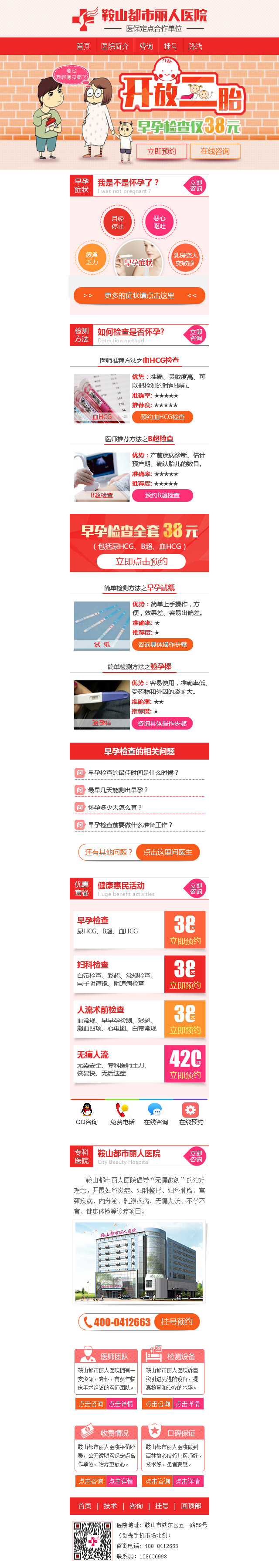Tap the 在线咨询 banner button
Image resolution: width=279 pixels, height=1568 pixels.
pyautogui.click(x=214, y=151)
